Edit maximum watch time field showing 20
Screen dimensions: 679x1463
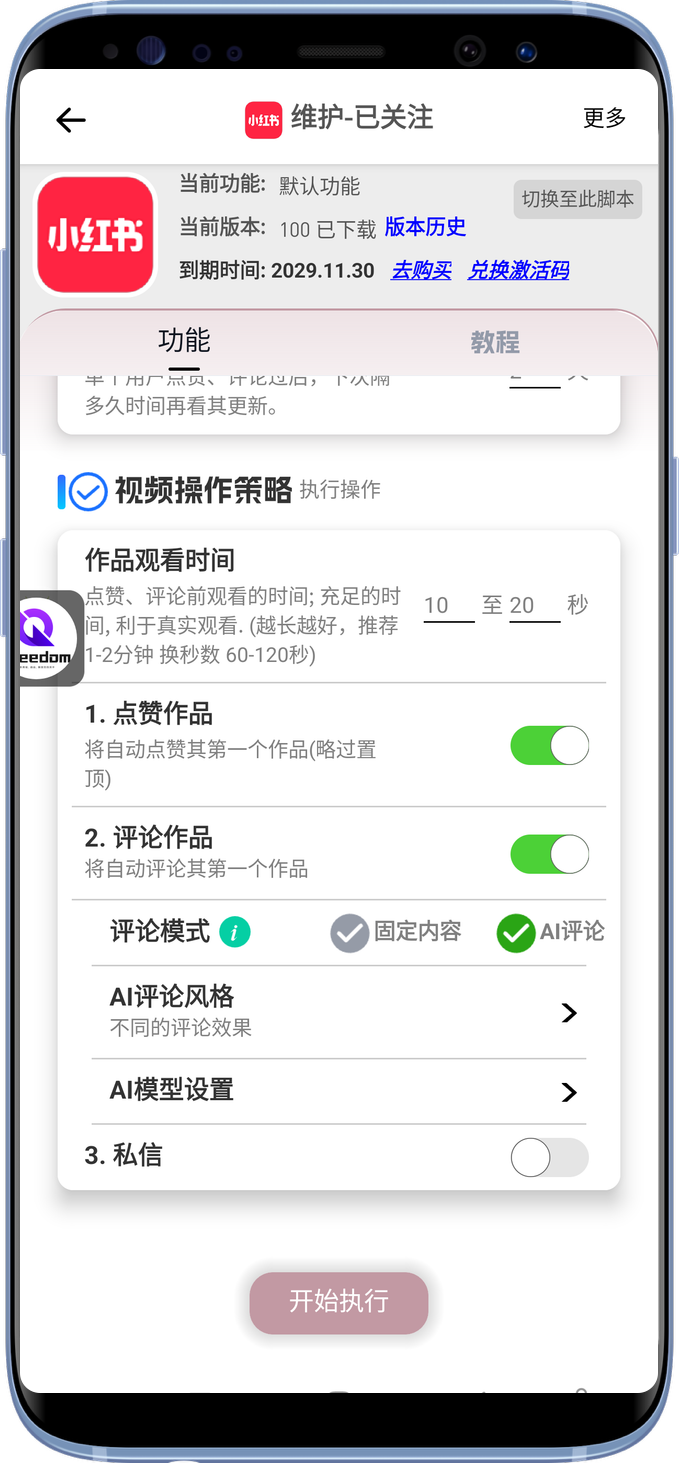click(533, 605)
